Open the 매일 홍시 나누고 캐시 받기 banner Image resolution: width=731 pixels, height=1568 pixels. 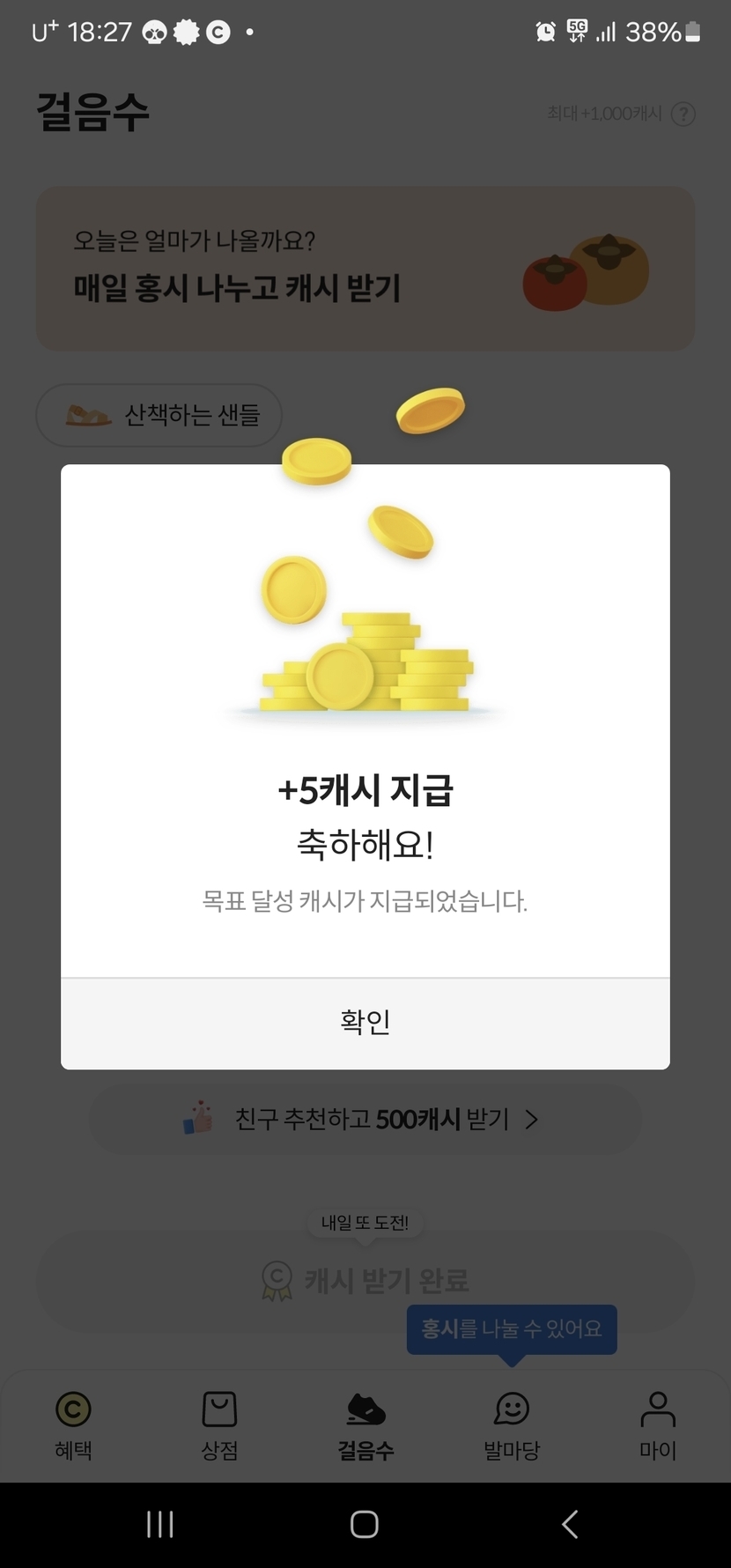point(365,268)
